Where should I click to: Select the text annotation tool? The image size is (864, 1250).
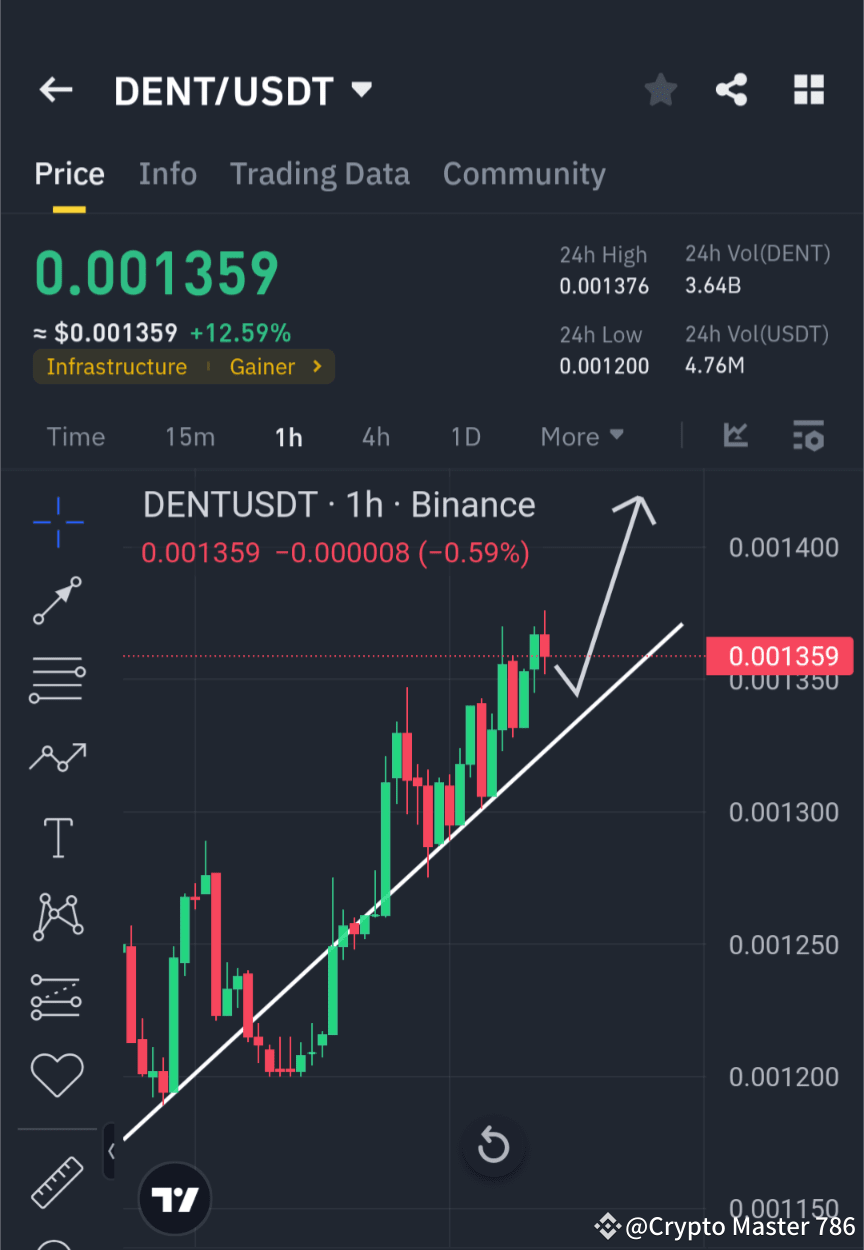[x=57, y=837]
